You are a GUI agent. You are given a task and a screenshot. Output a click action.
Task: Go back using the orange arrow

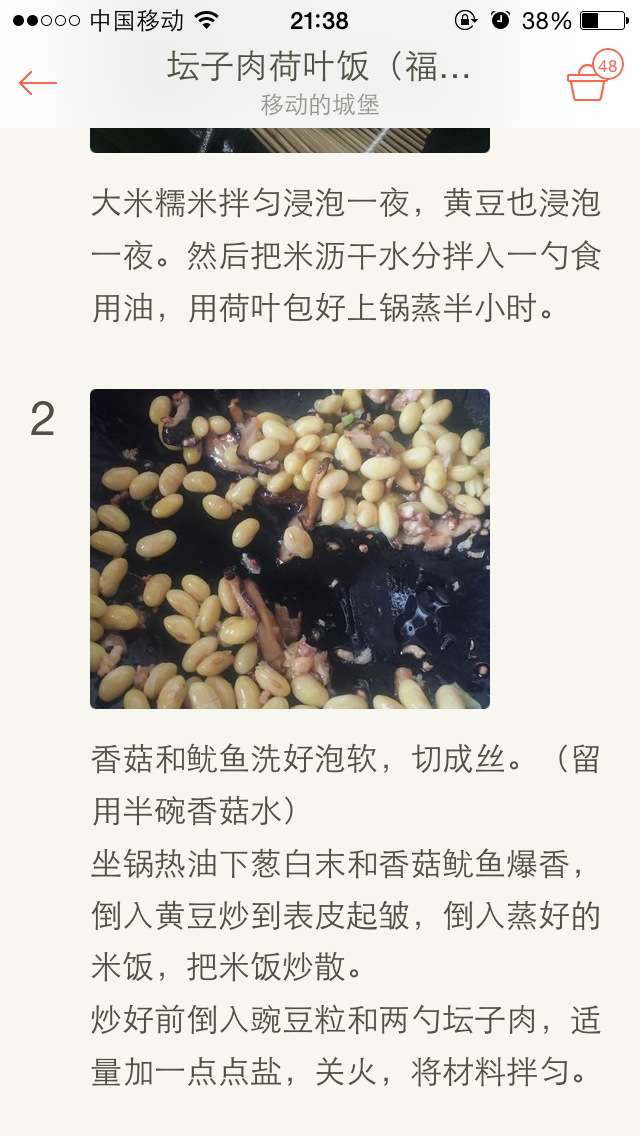pos(38,83)
